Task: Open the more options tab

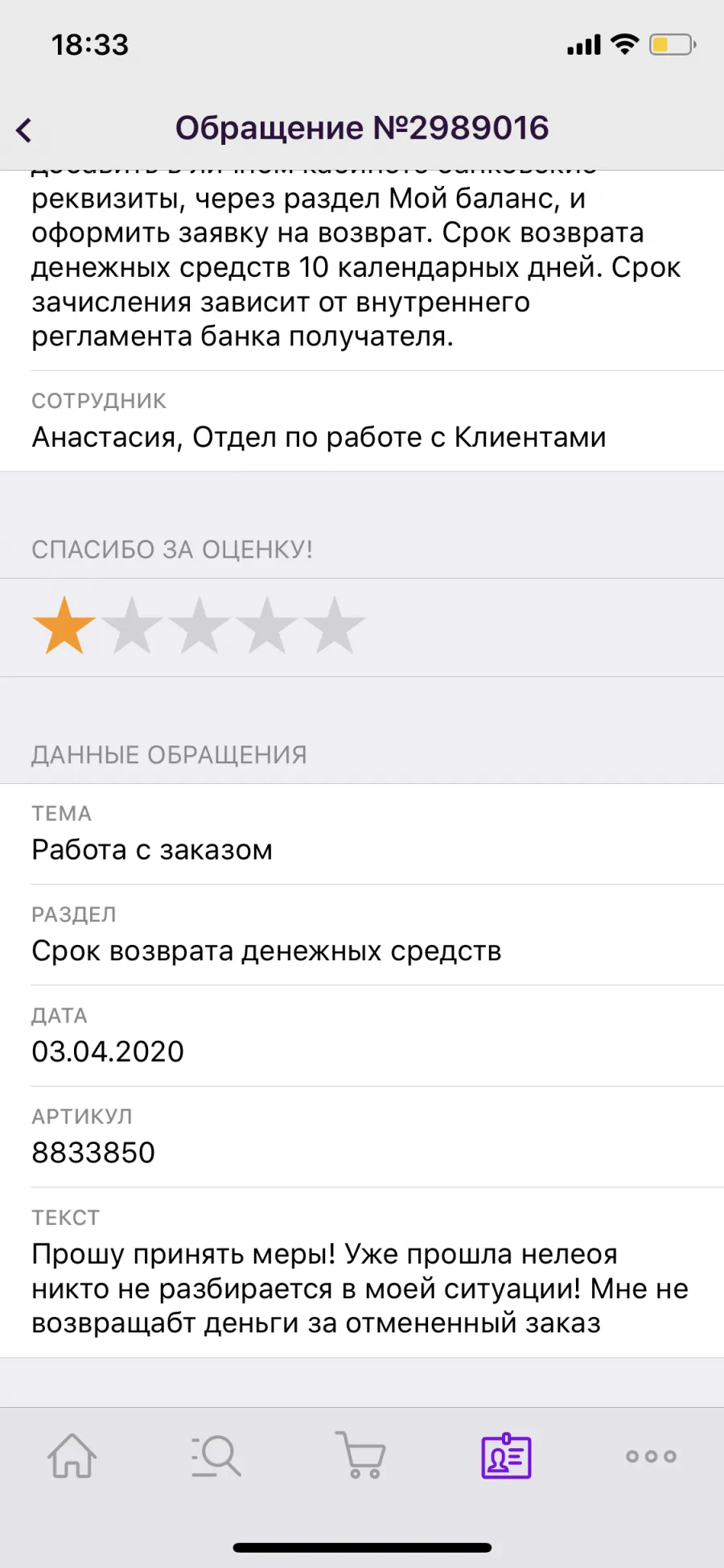Action: (x=651, y=1456)
